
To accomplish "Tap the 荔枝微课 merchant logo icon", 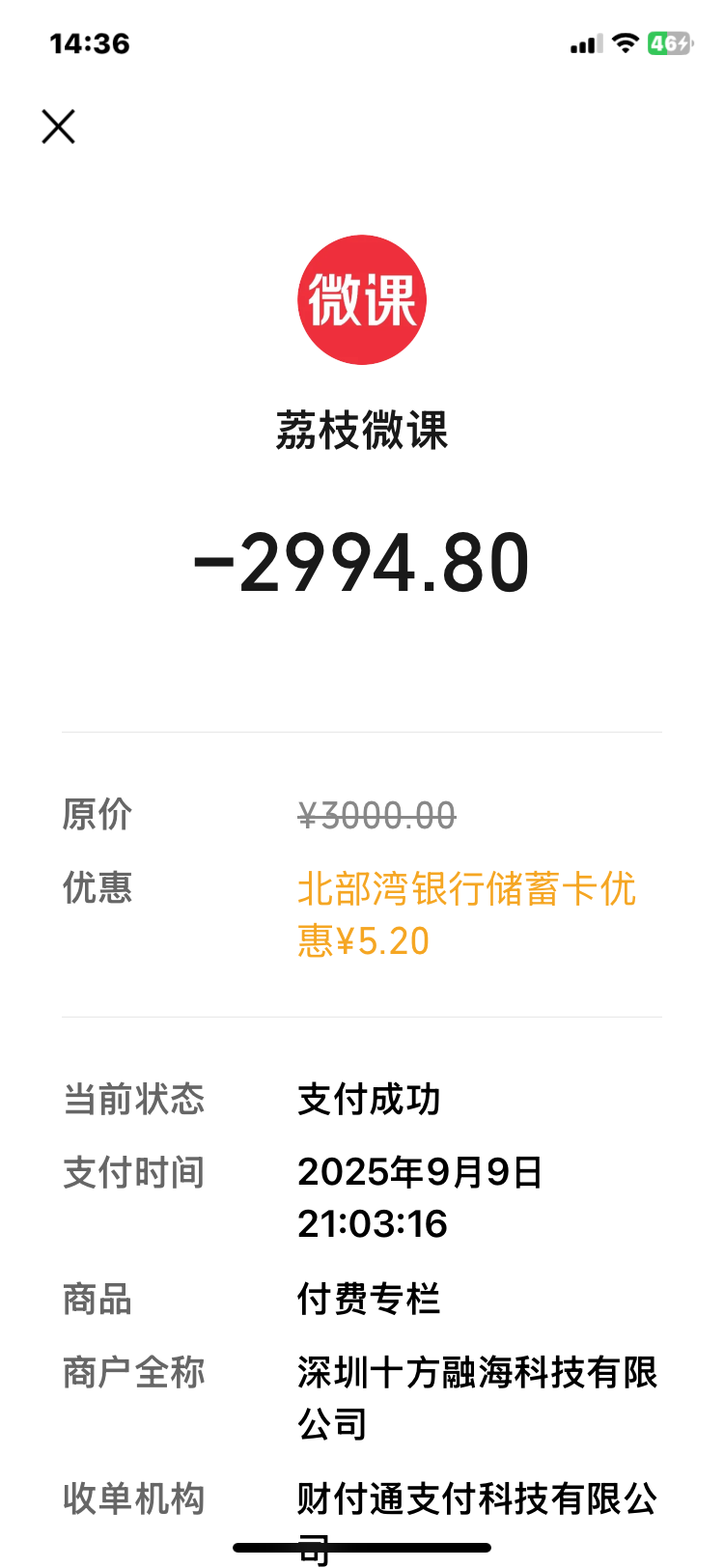I will (362, 300).
